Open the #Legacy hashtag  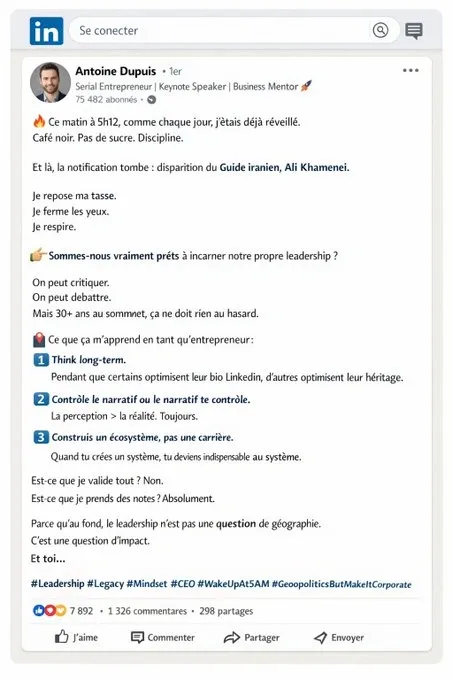tap(105, 584)
